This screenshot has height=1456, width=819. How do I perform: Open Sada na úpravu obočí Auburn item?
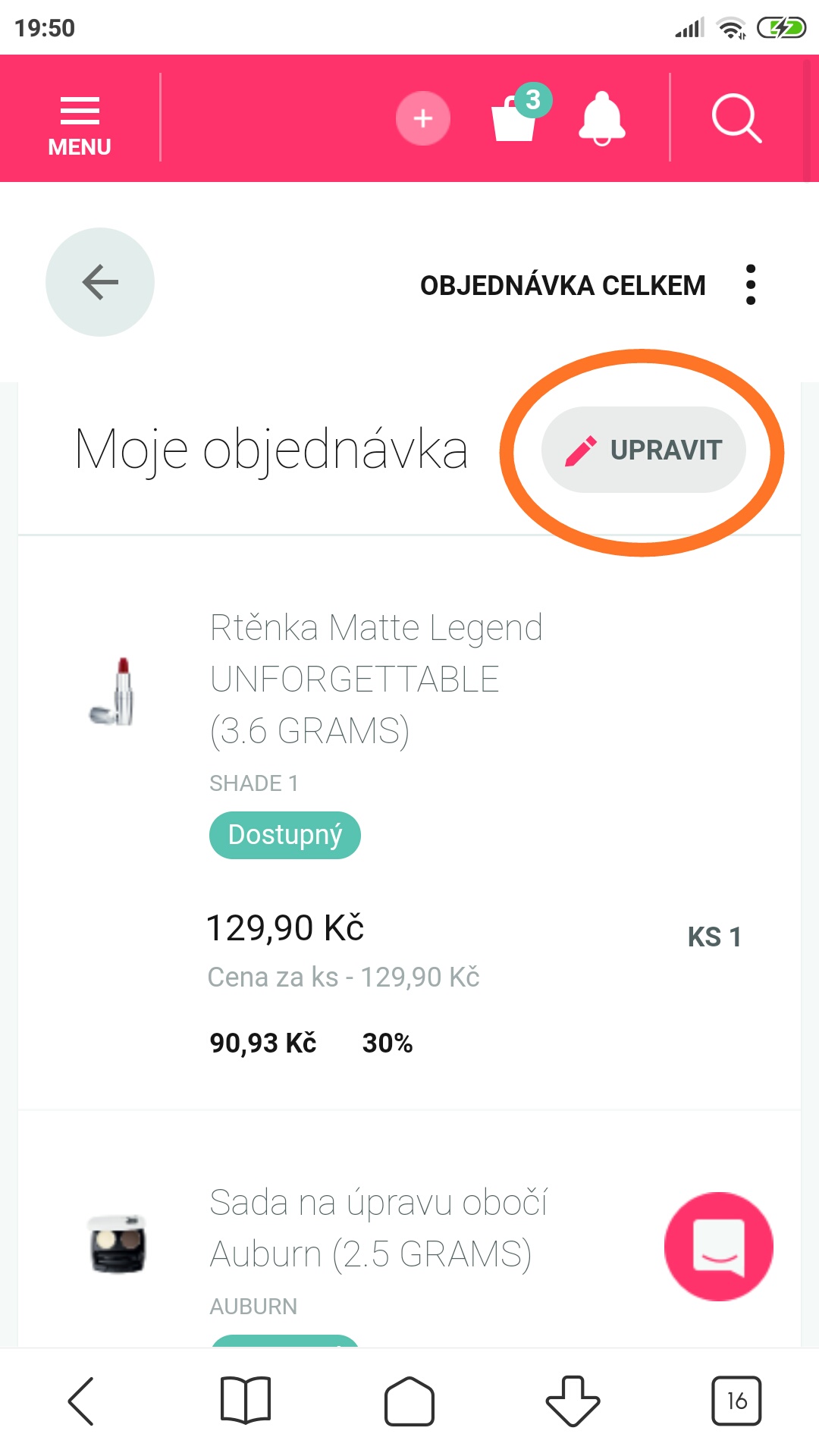[x=378, y=1228]
